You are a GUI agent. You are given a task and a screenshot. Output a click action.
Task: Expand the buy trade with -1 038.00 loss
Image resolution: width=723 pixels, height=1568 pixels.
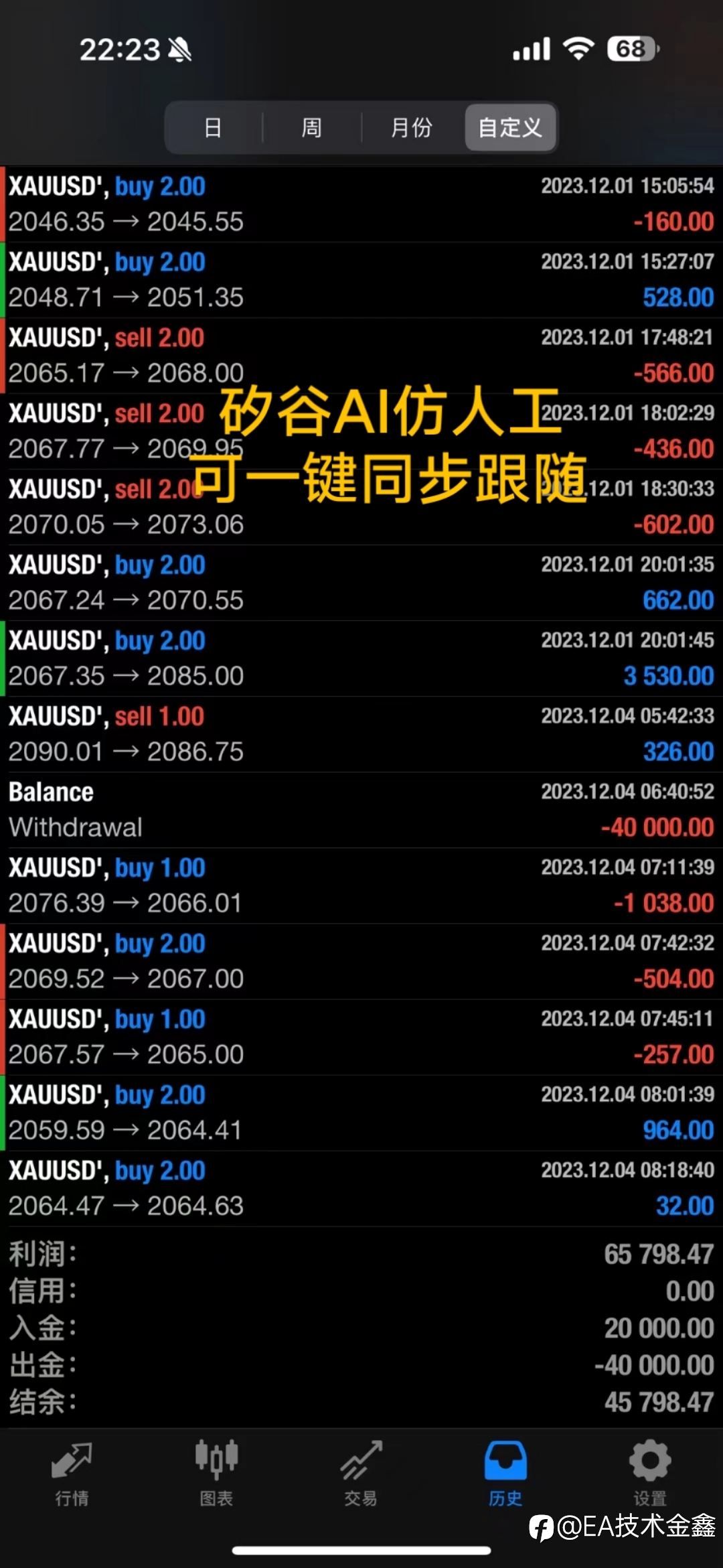[x=361, y=885]
